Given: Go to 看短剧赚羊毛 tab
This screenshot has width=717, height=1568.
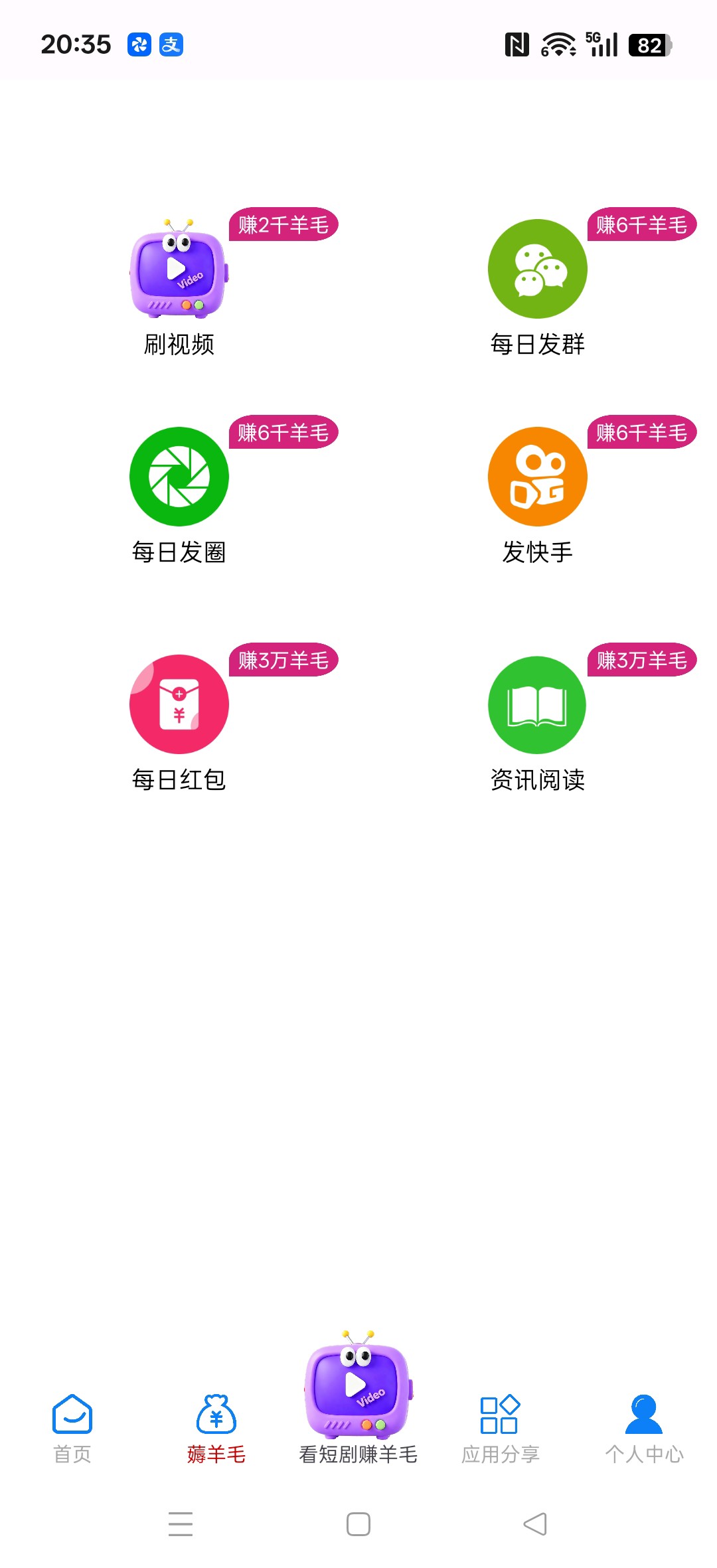Looking at the screenshot, I should click(358, 1401).
